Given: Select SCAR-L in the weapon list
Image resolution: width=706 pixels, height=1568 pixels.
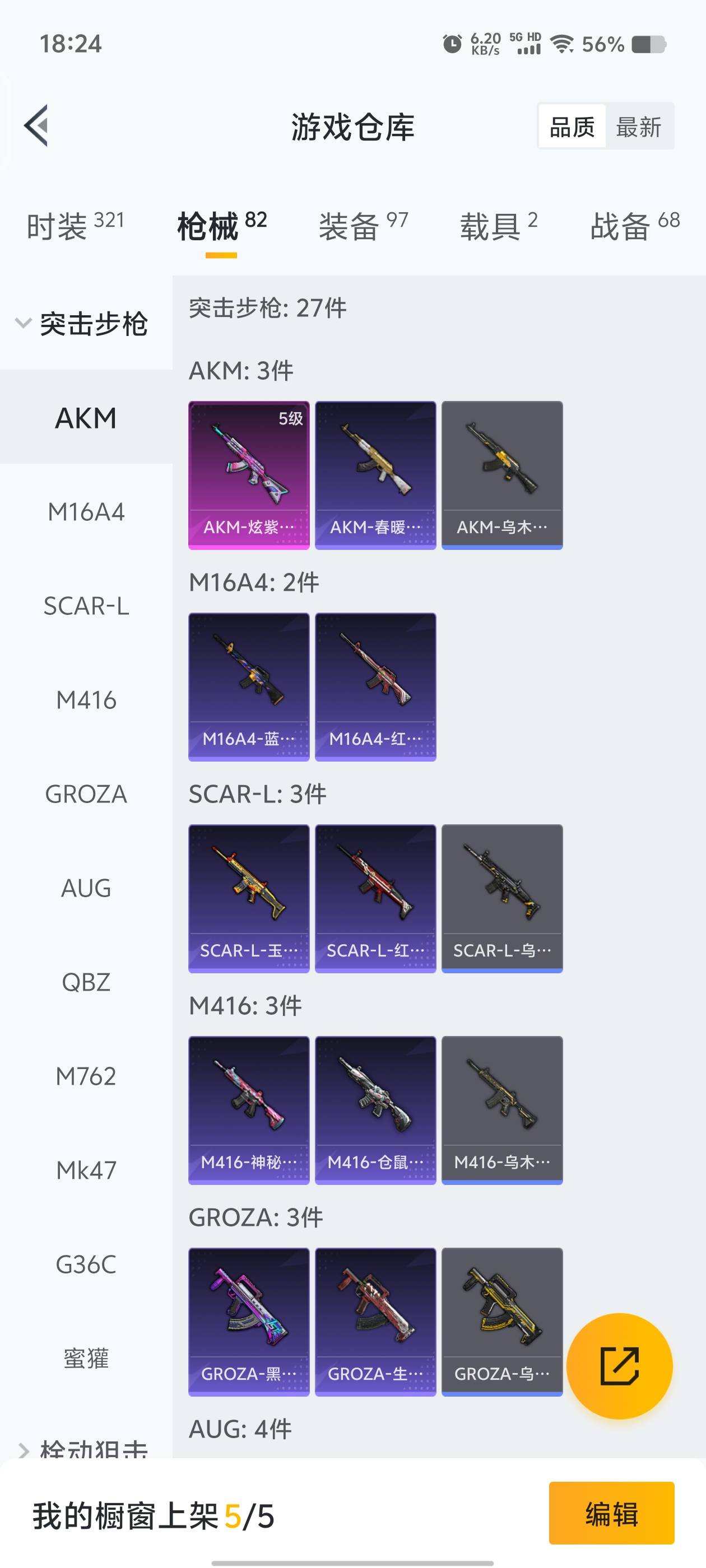Looking at the screenshot, I should (86, 606).
